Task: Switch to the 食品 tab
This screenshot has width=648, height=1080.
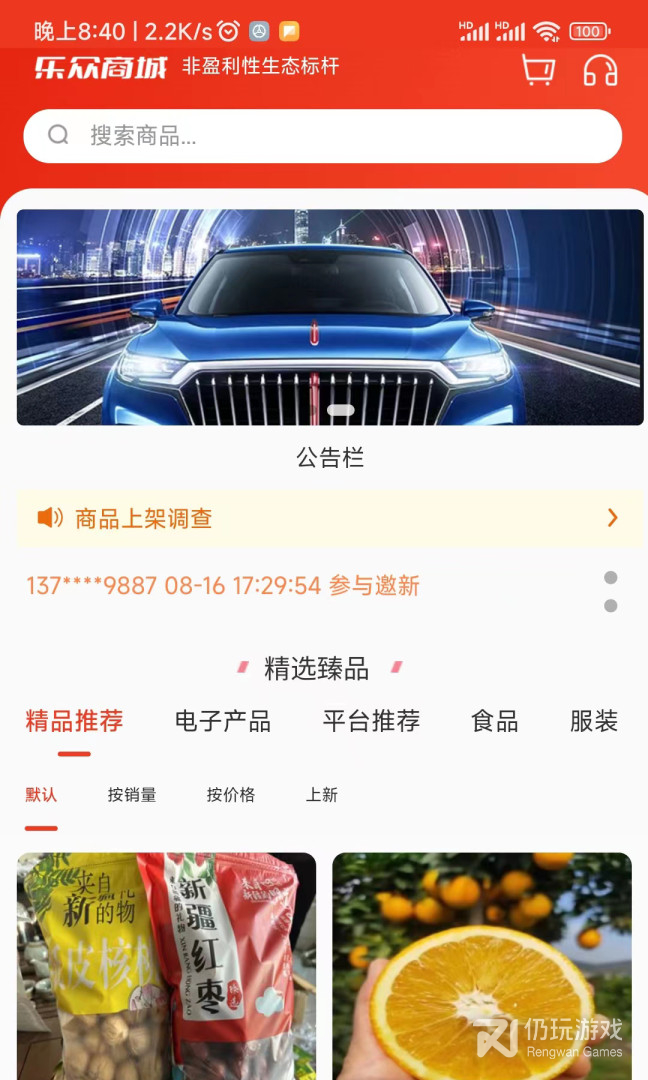Action: 494,720
